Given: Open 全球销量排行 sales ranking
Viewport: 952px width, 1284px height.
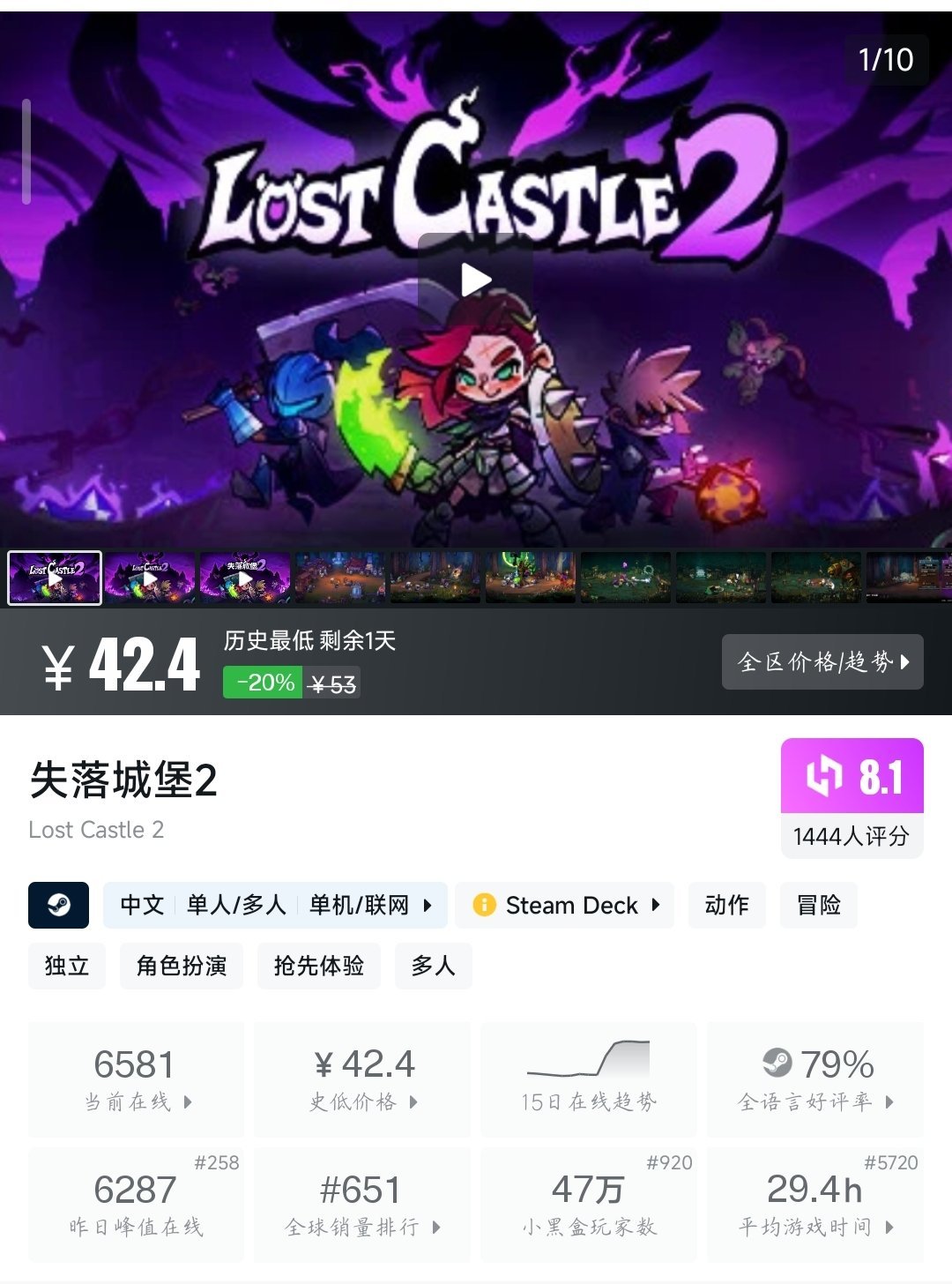Looking at the screenshot, I should click(362, 1205).
